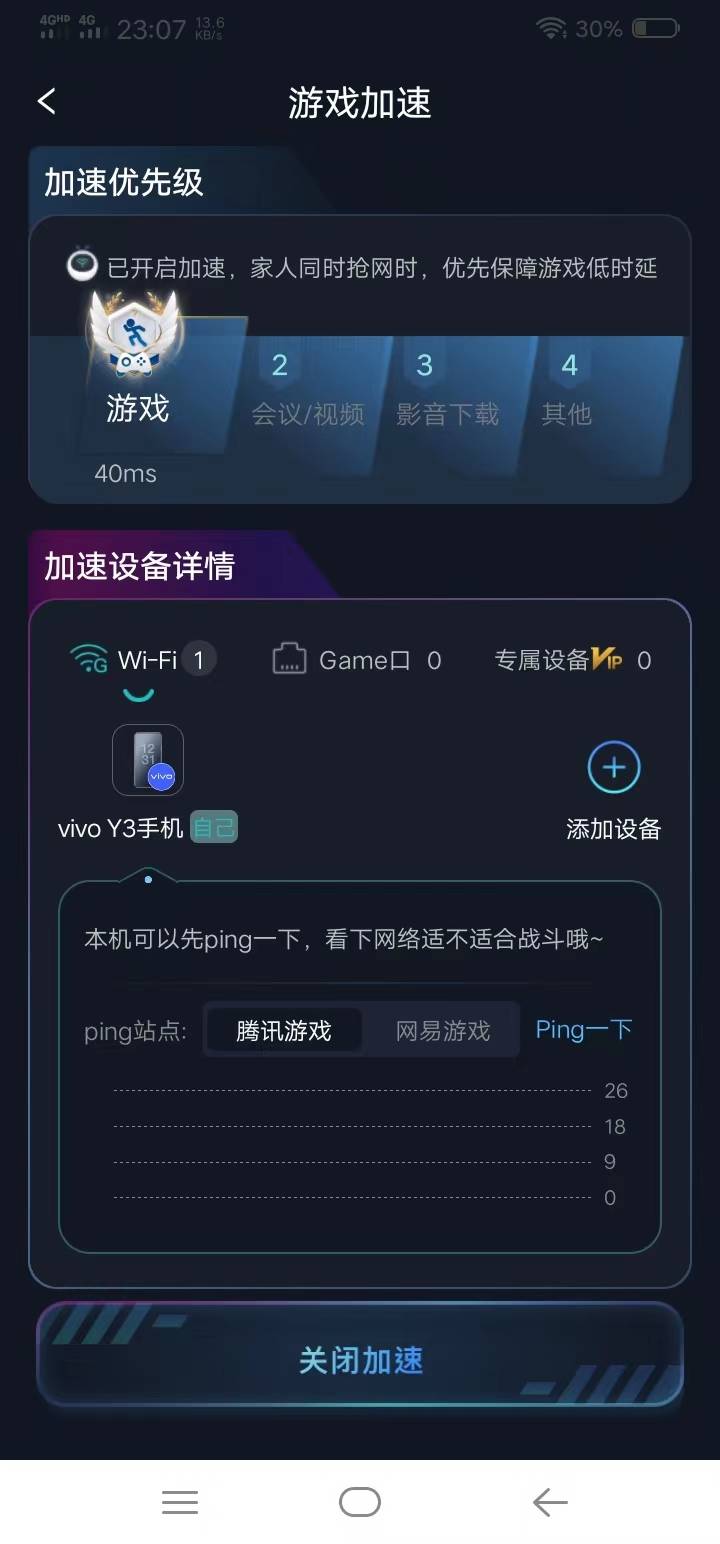The image size is (720, 1544).
Task: Open the vivo Y3手机 device
Action: click(x=148, y=761)
